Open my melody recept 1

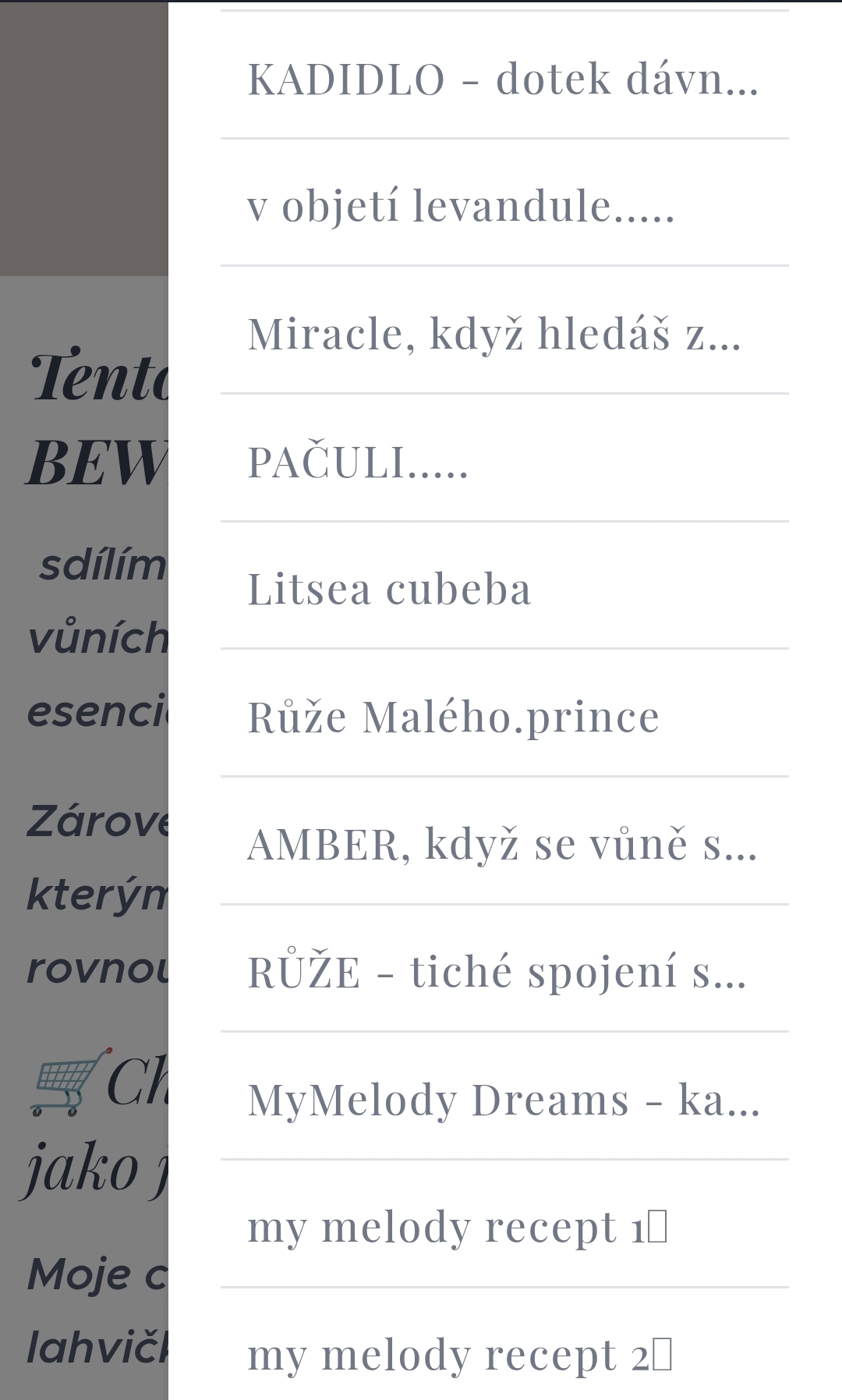click(x=458, y=1227)
